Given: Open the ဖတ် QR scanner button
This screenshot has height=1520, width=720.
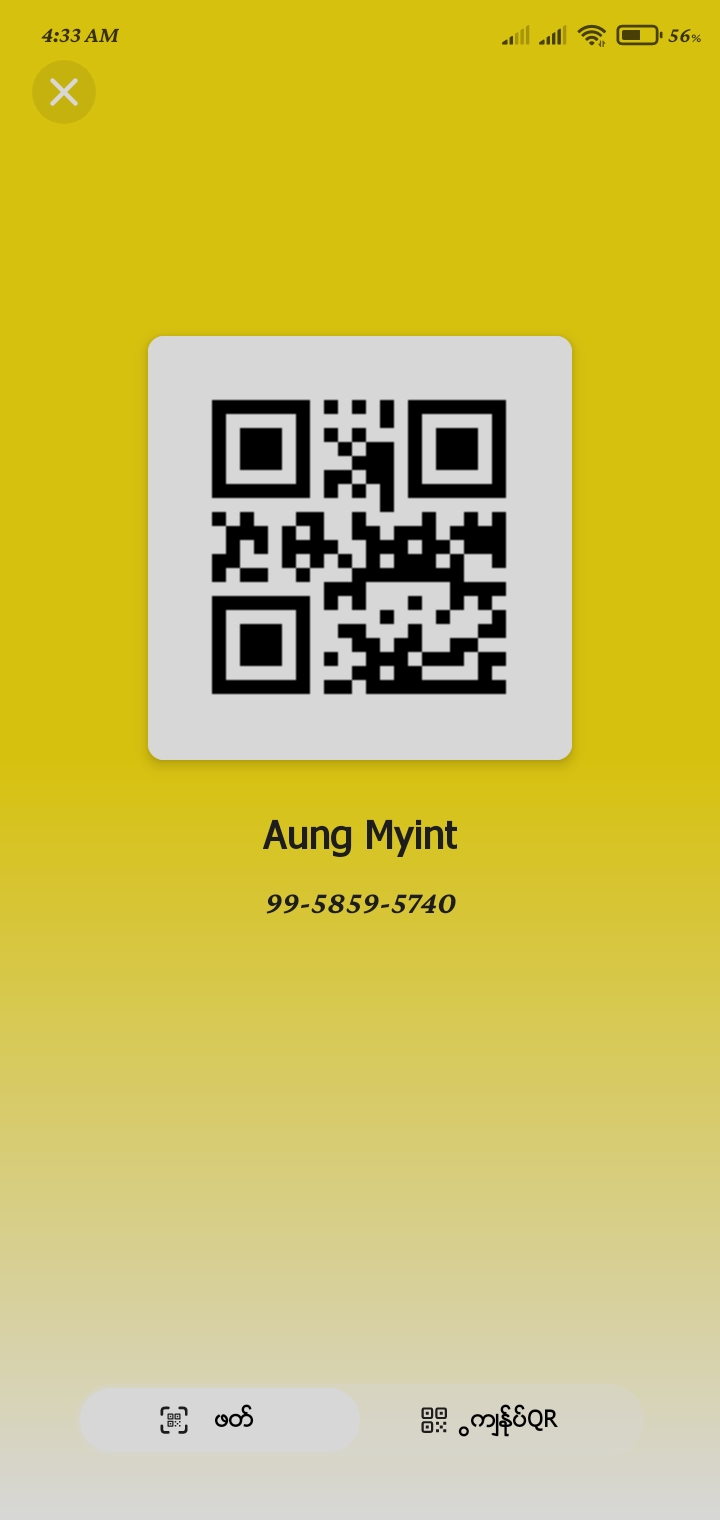Looking at the screenshot, I should 219,1419.
